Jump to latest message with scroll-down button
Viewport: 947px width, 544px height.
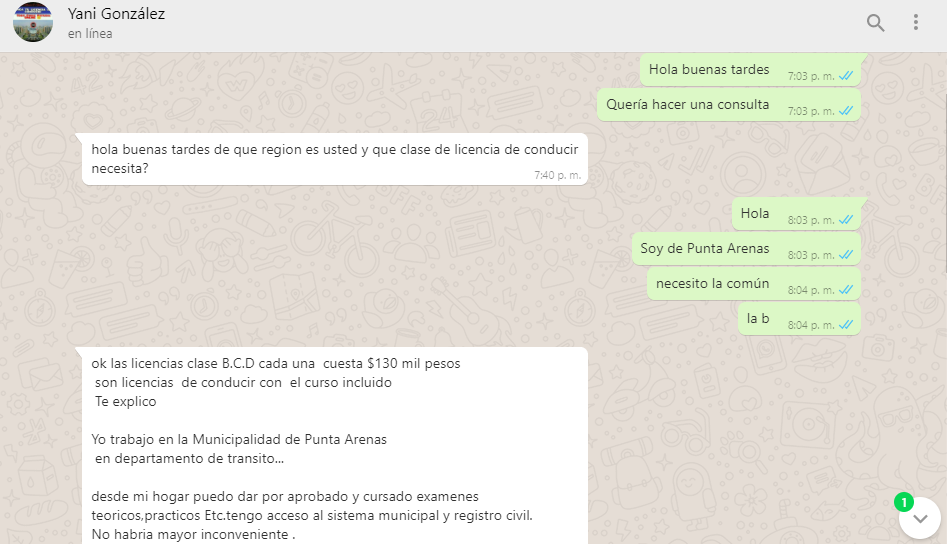919,518
